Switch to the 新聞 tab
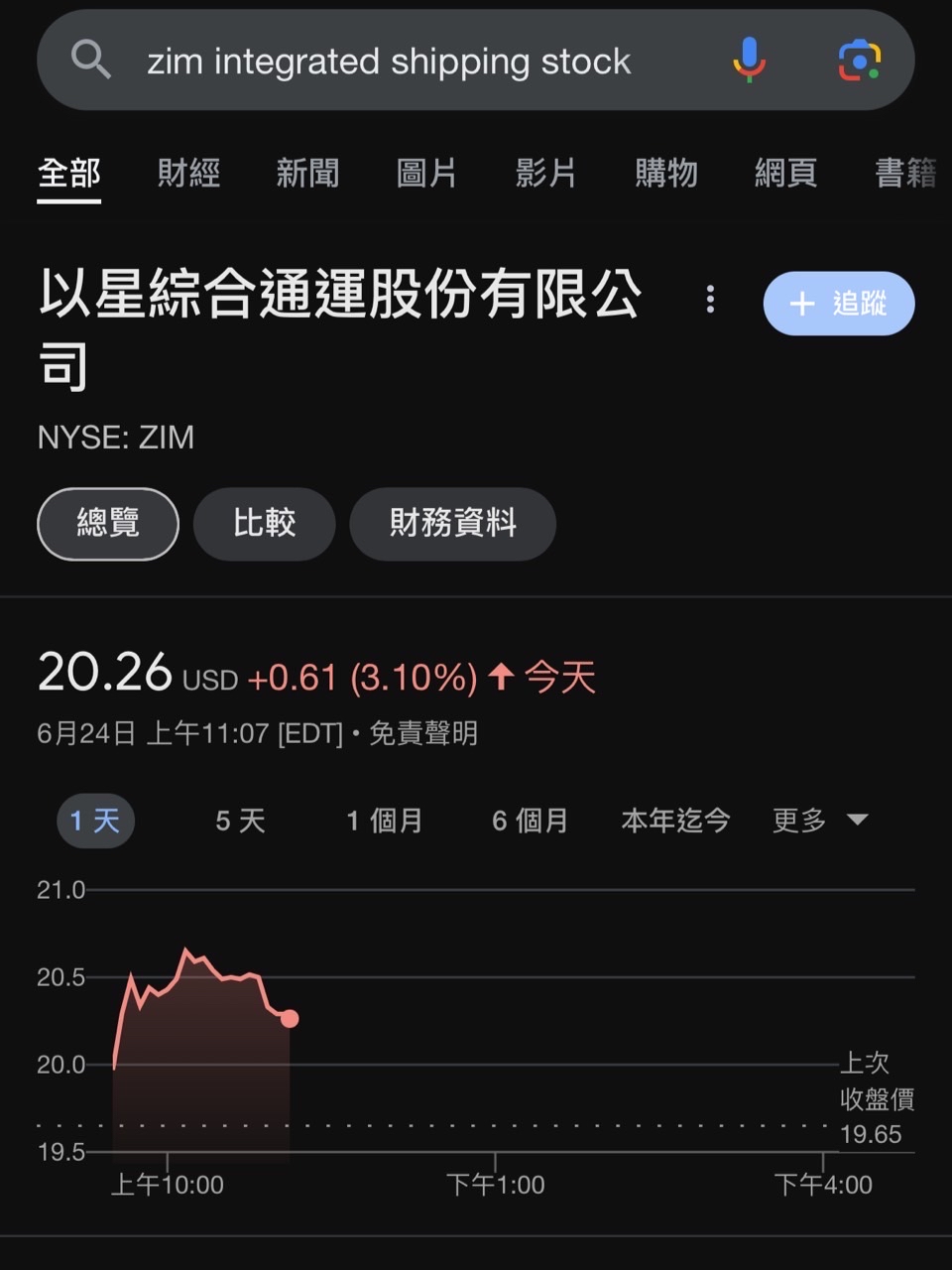 [307, 174]
